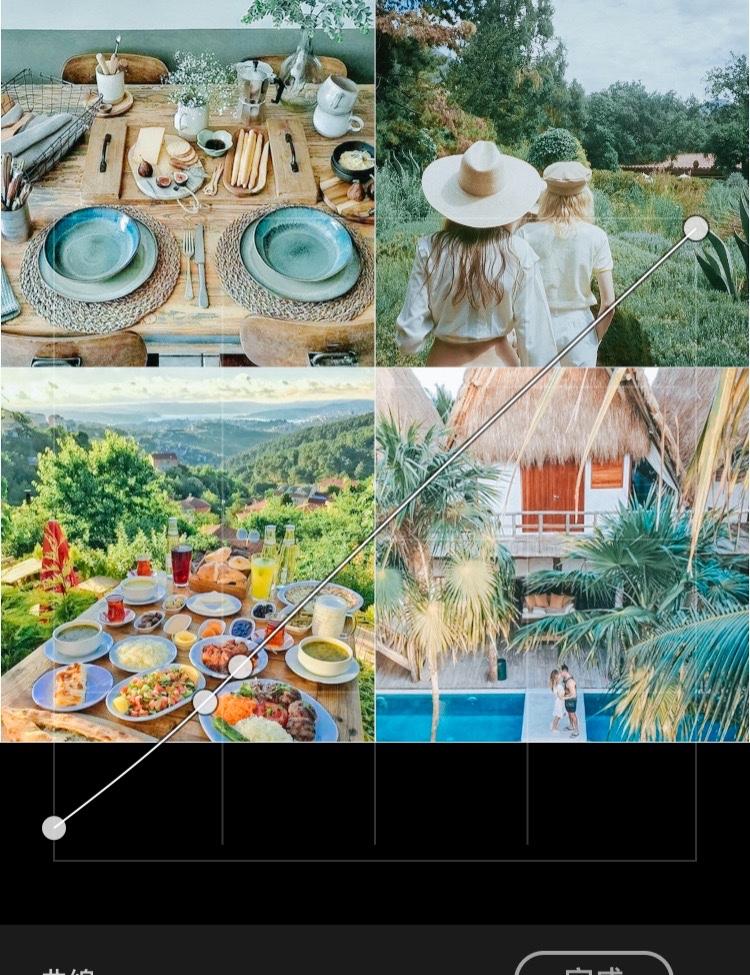Select the highlights endpoint of the tone curve
The width and height of the screenshot is (750, 975).
[696, 229]
